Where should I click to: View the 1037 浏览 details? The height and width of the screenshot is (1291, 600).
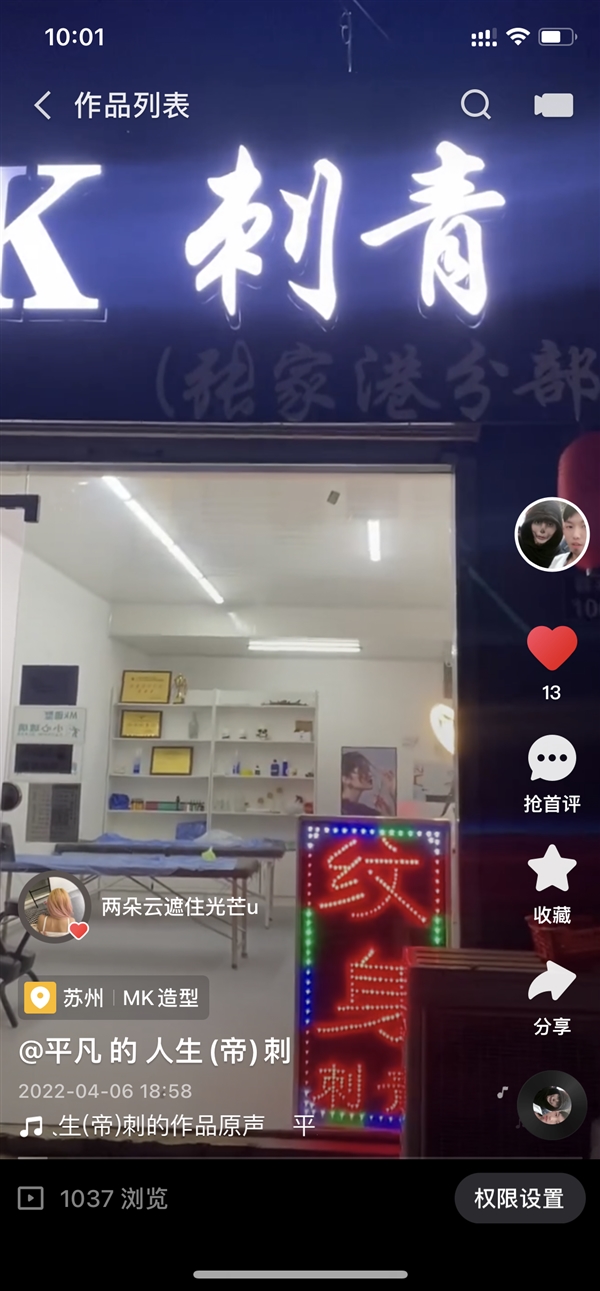[x=93, y=1198]
